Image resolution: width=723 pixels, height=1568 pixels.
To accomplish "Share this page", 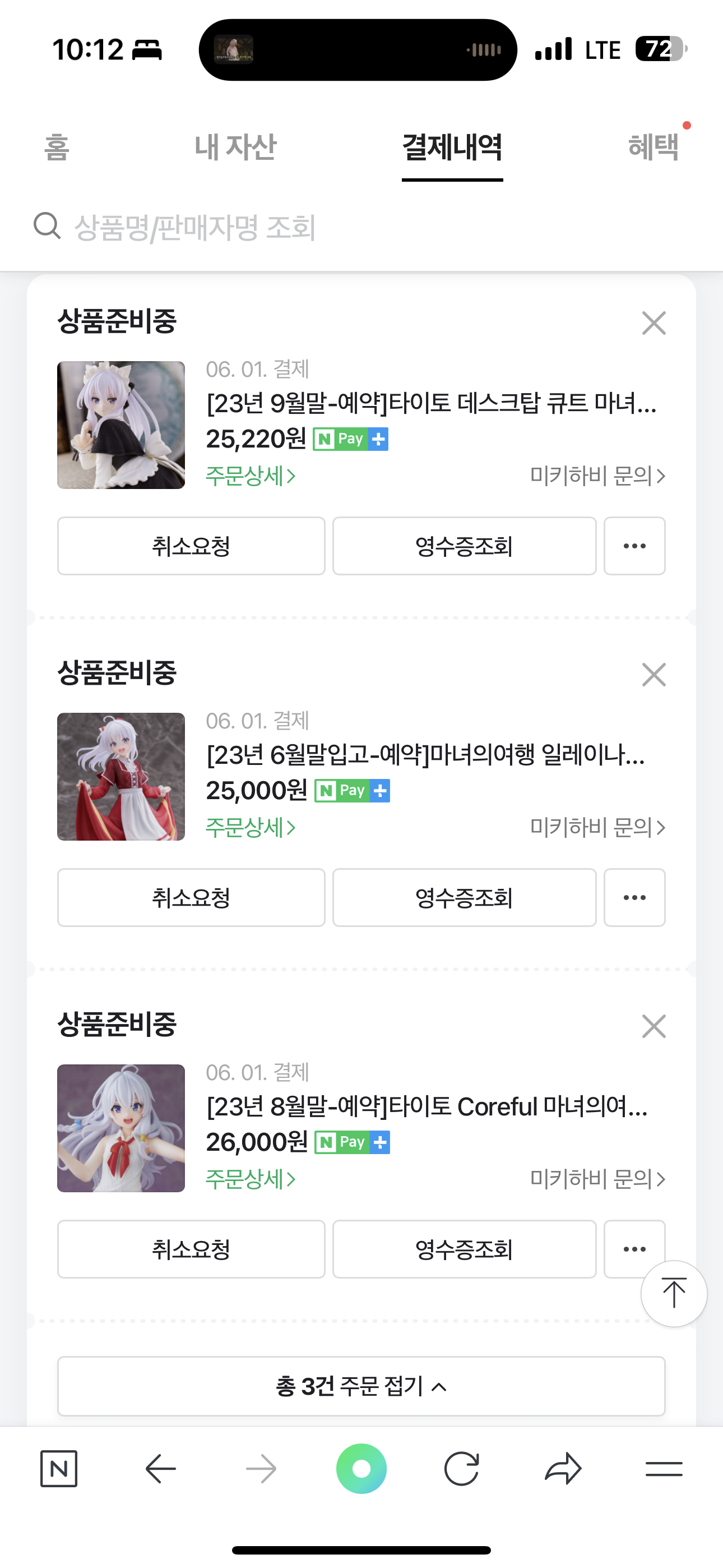I will [563, 1469].
